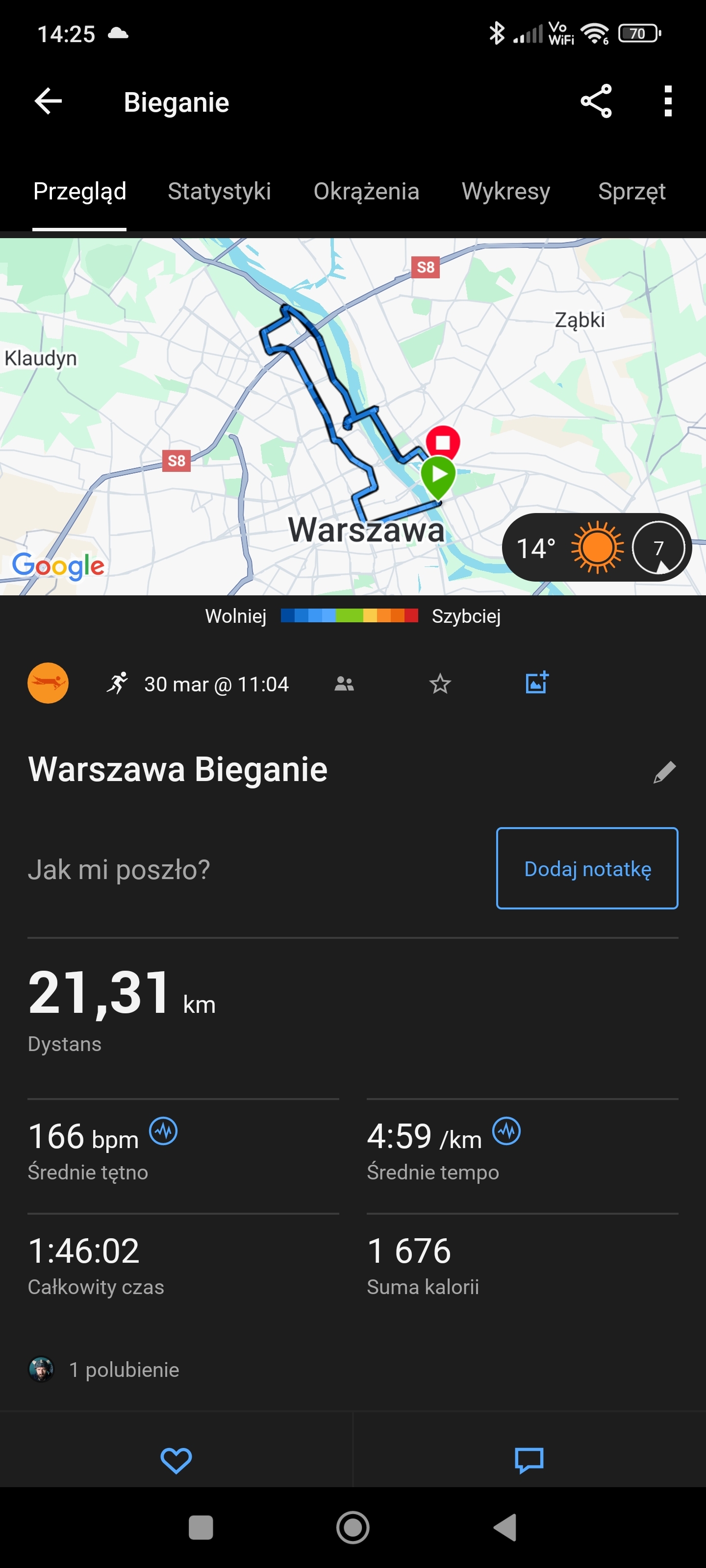Mark the activity as favorite with star

click(440, 684)
